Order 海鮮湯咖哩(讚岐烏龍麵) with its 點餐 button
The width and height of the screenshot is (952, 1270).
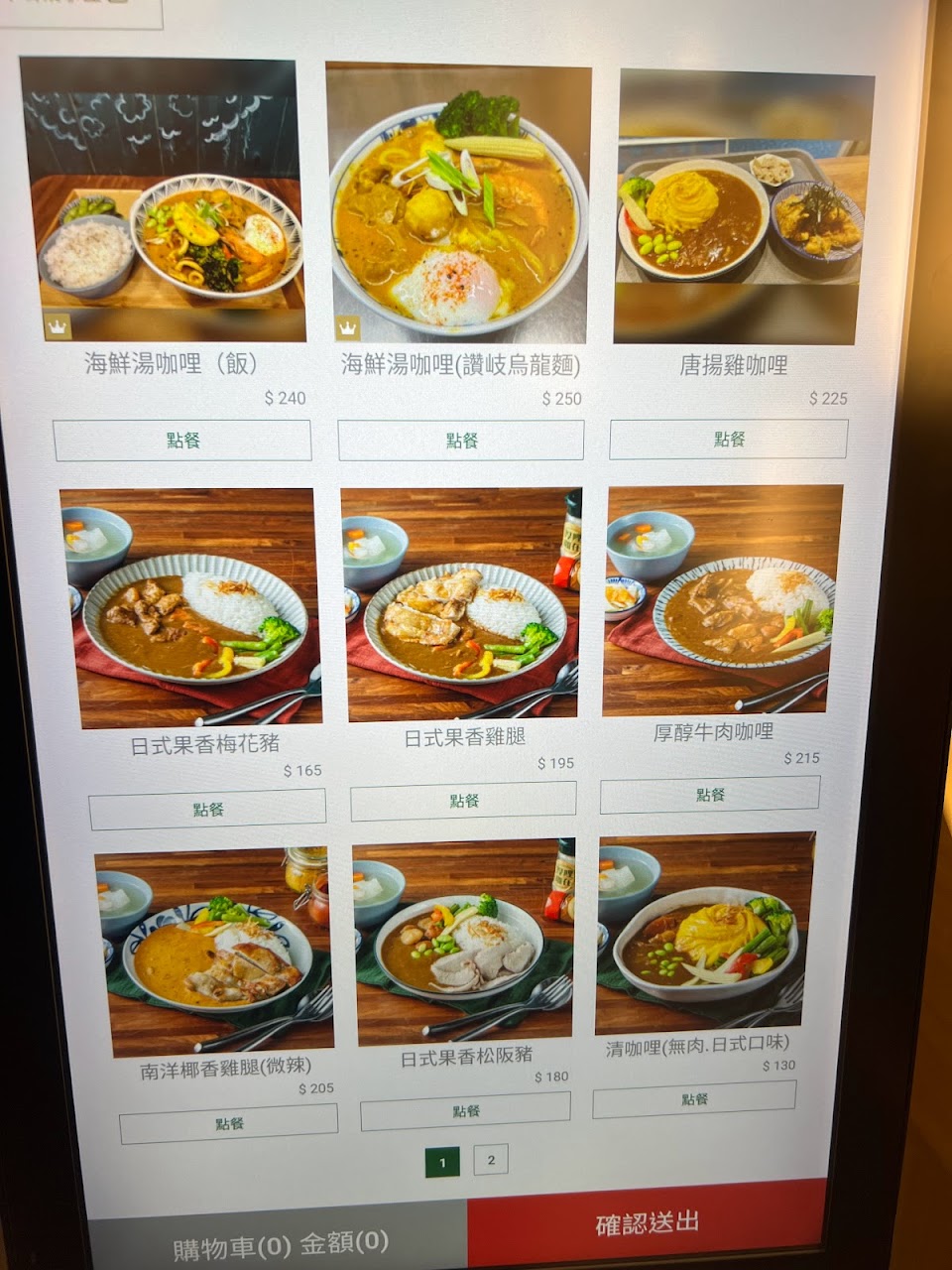tap(461, 441)
